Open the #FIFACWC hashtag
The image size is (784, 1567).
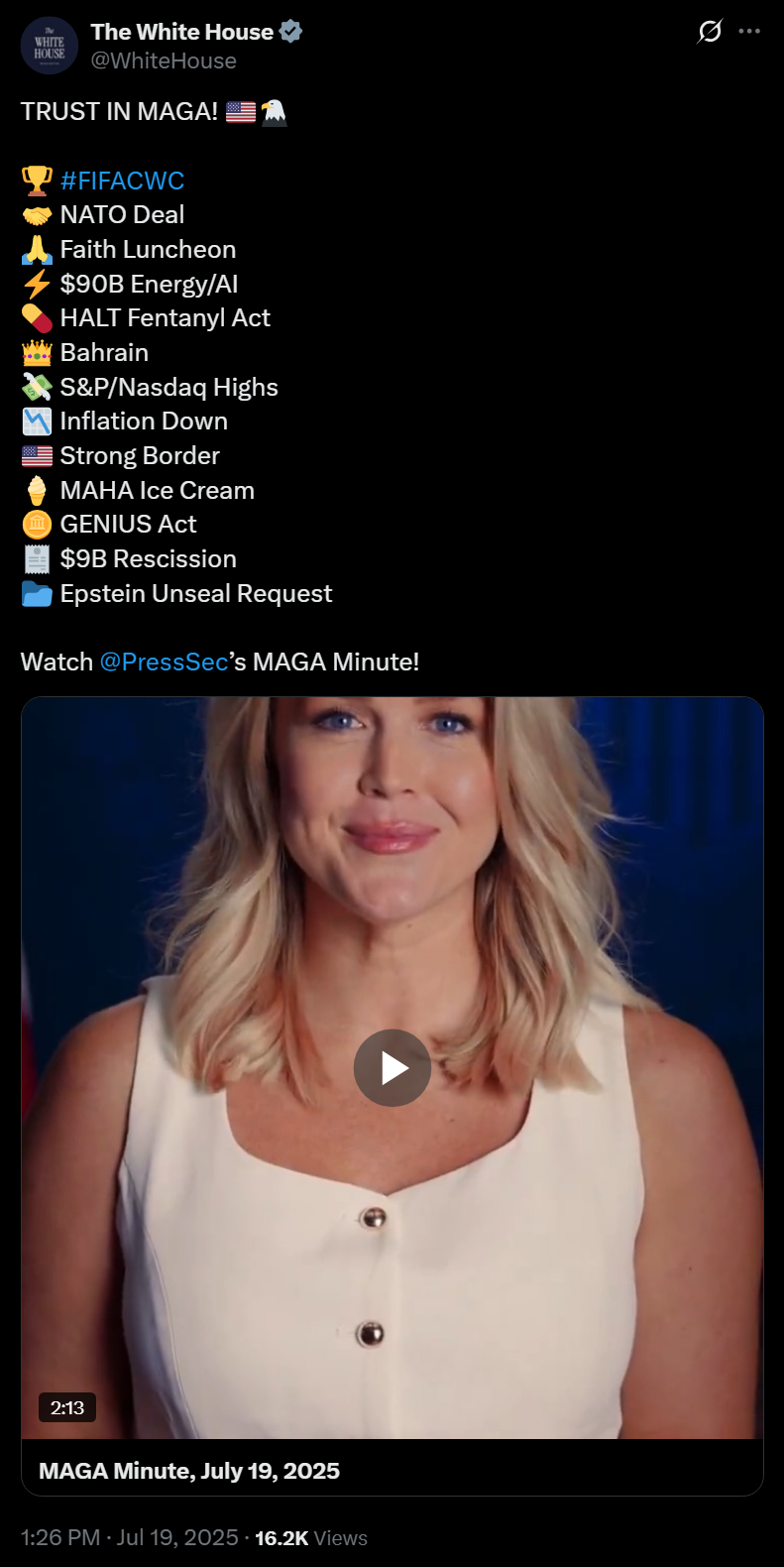point(122,181)
